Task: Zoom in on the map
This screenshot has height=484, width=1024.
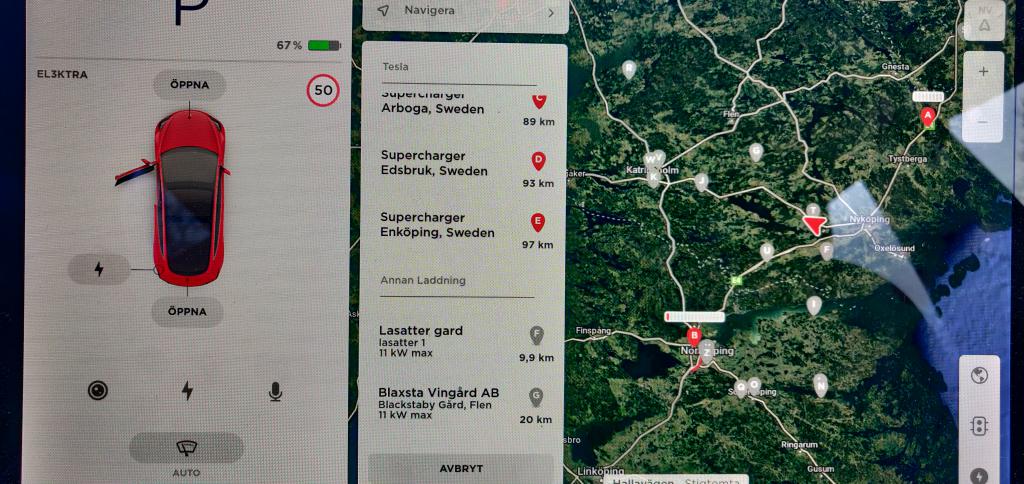Action: point(983,72)
